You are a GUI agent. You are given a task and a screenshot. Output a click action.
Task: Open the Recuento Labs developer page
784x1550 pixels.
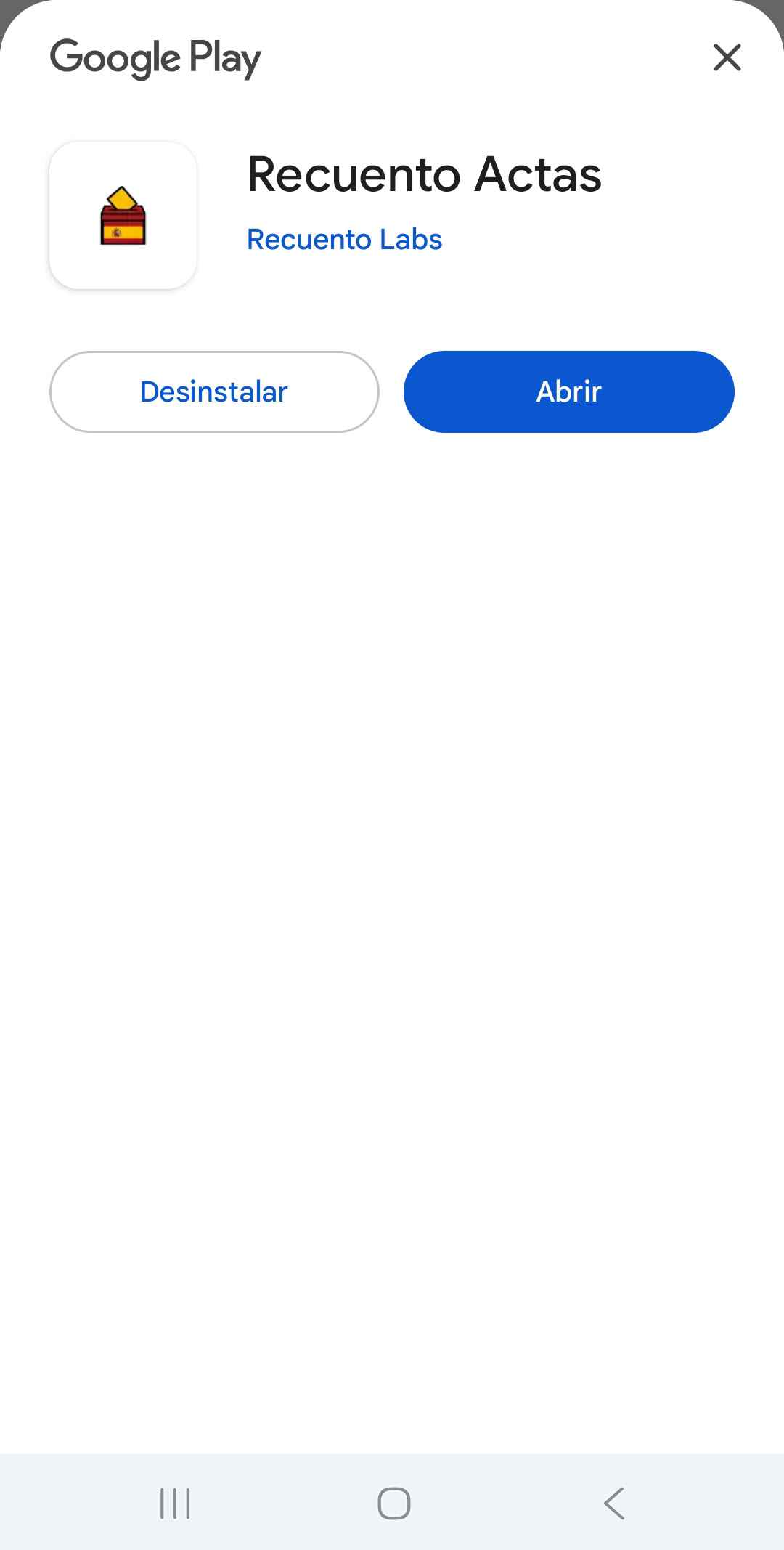click(344, 239)
